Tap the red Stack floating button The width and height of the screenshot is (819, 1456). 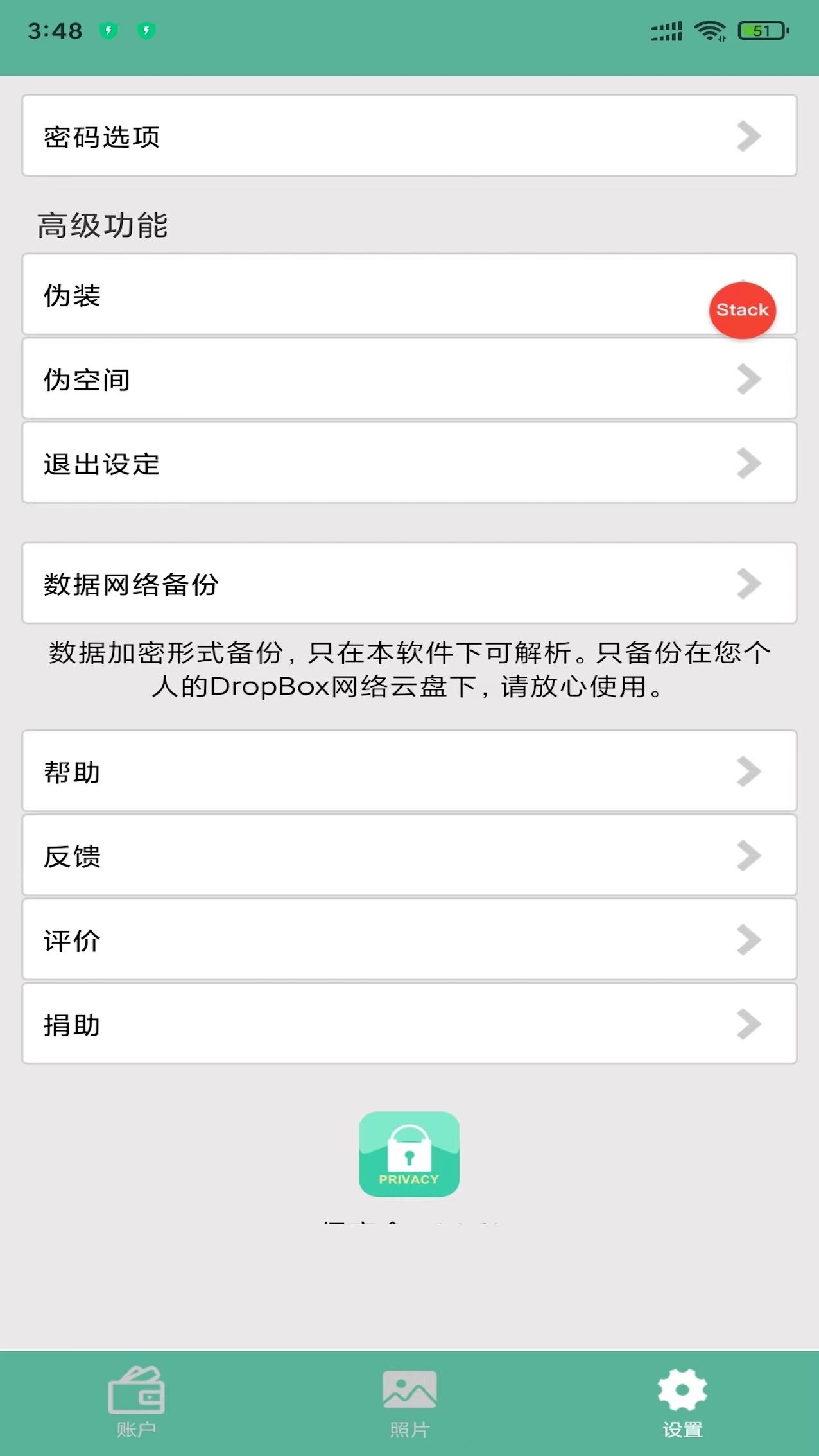pos(743,310)
